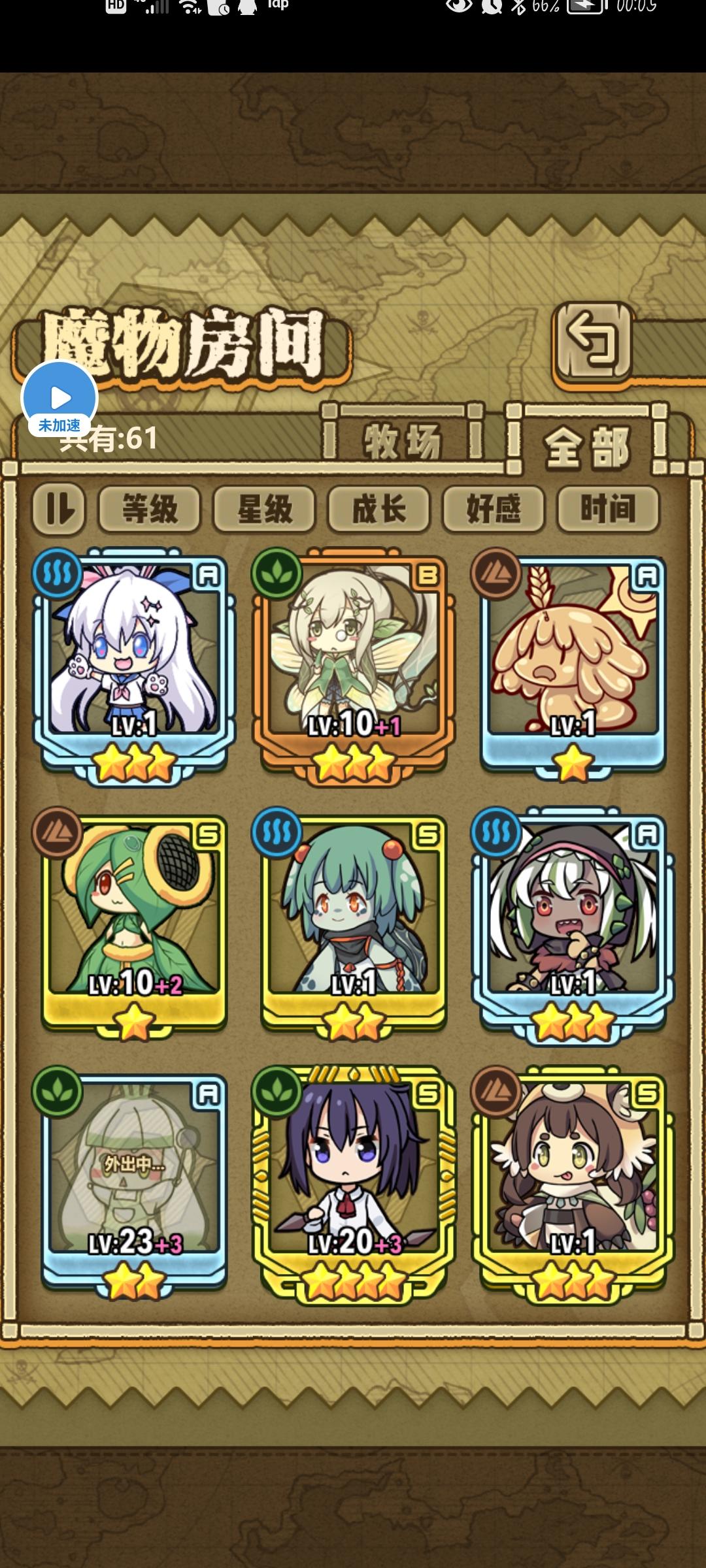
Task: Sort monsters by 好感 affection
Action: pos(494,512)
